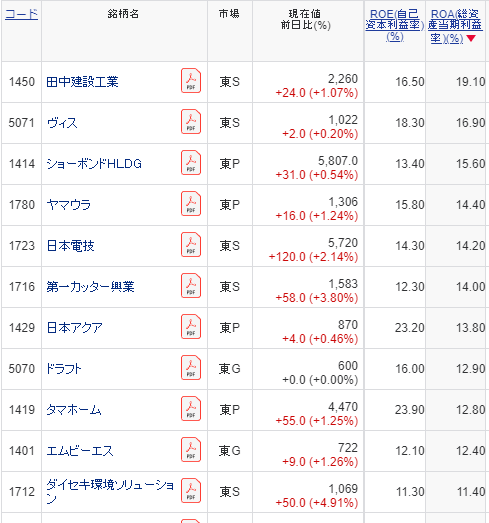
Task: Sort the table by コード column
Action: click(x=21, y=14)
